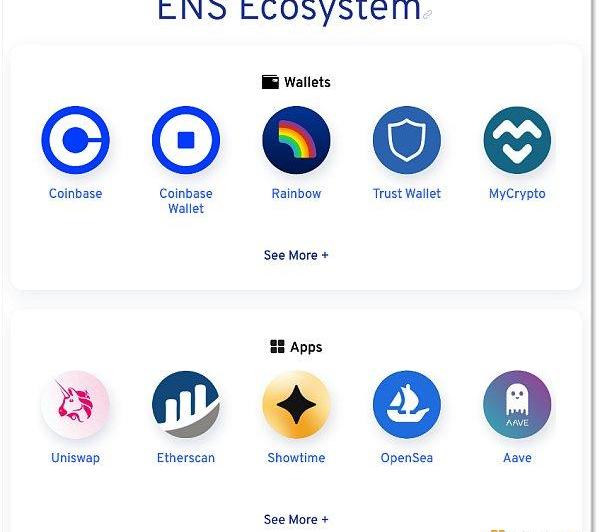Tap the Trust Wallet icon
600x532 pixels.
(407, 141)
